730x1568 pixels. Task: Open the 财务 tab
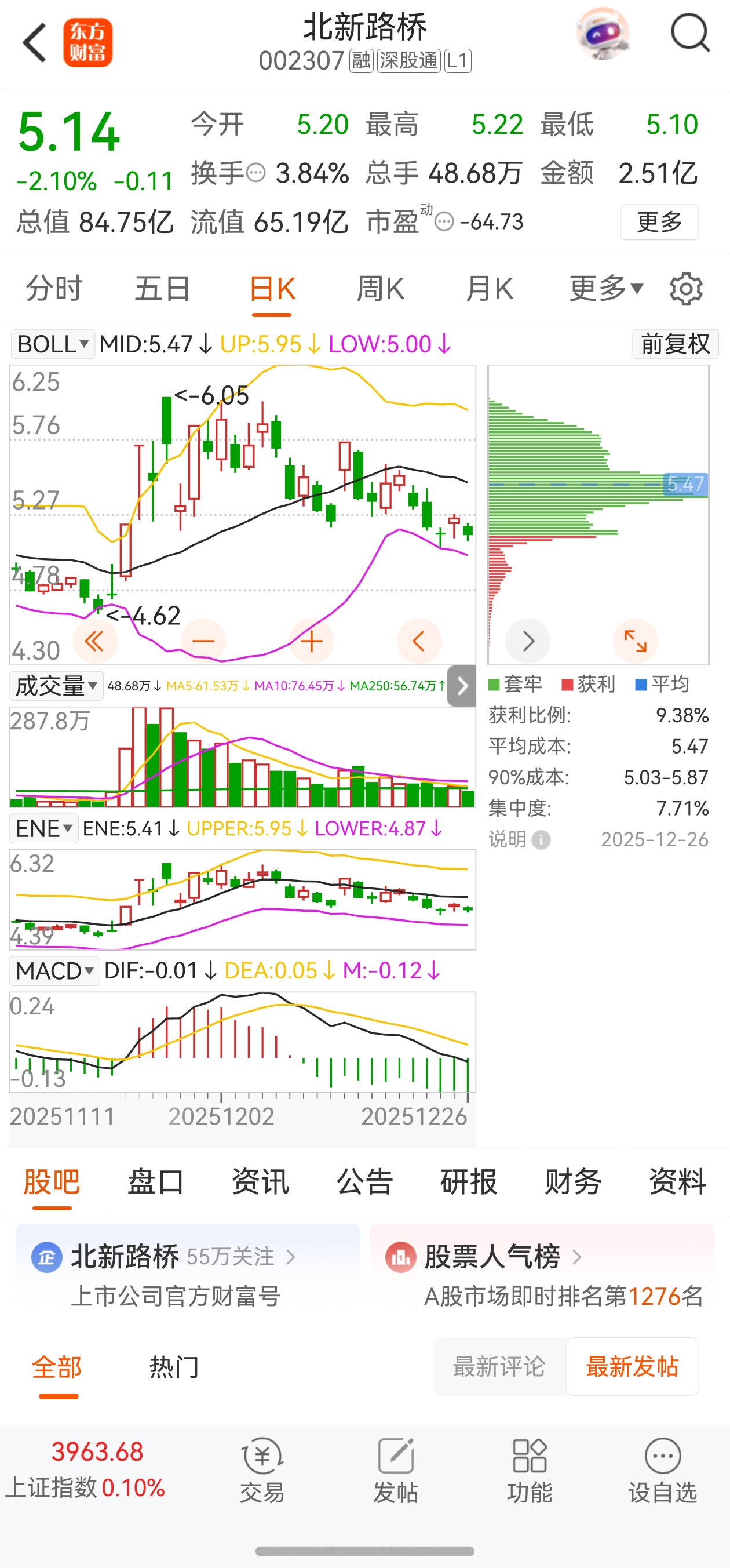(x=573, y=1181)
